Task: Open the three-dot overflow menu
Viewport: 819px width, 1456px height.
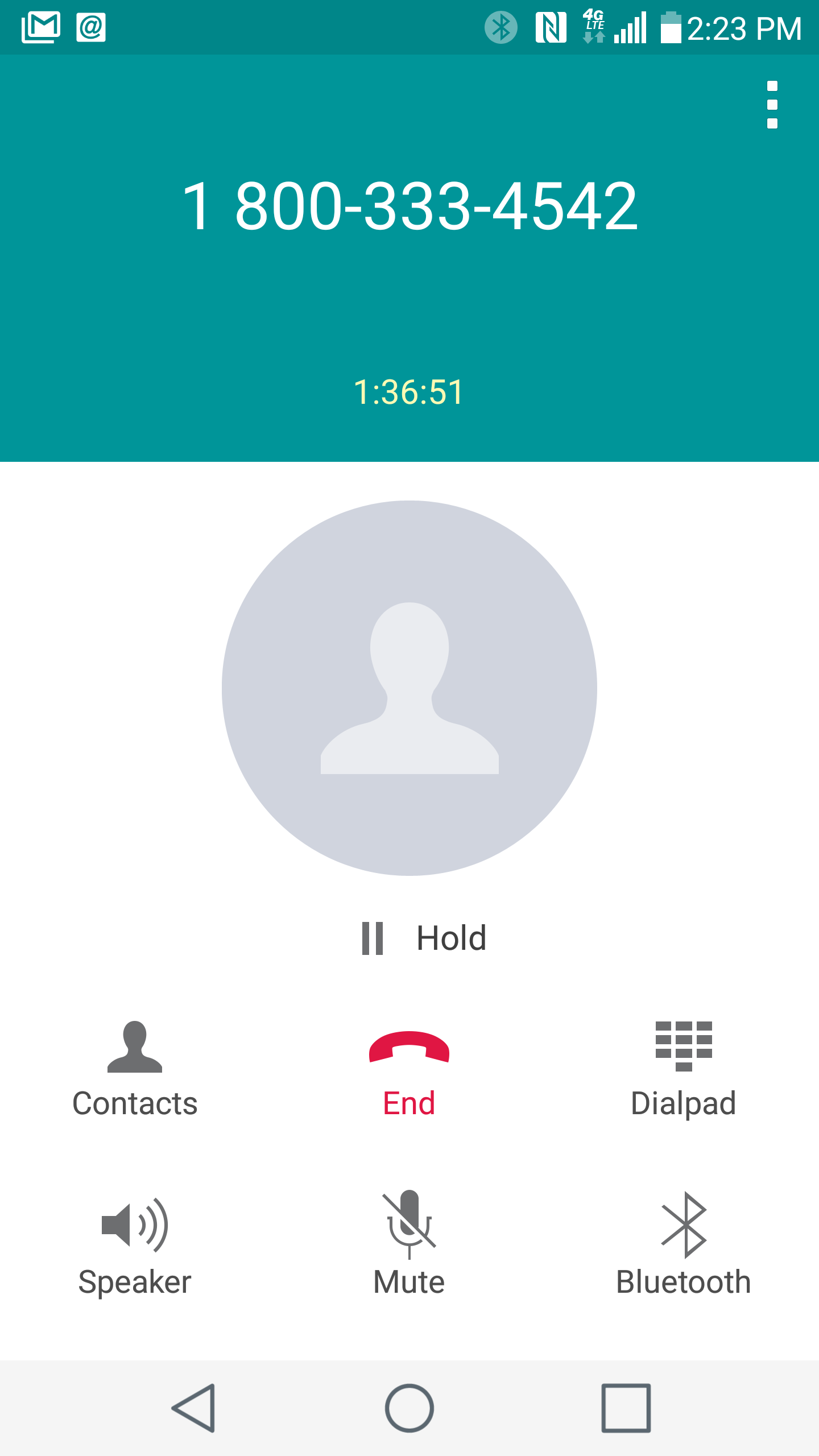Action: click(x=772, y=105)
